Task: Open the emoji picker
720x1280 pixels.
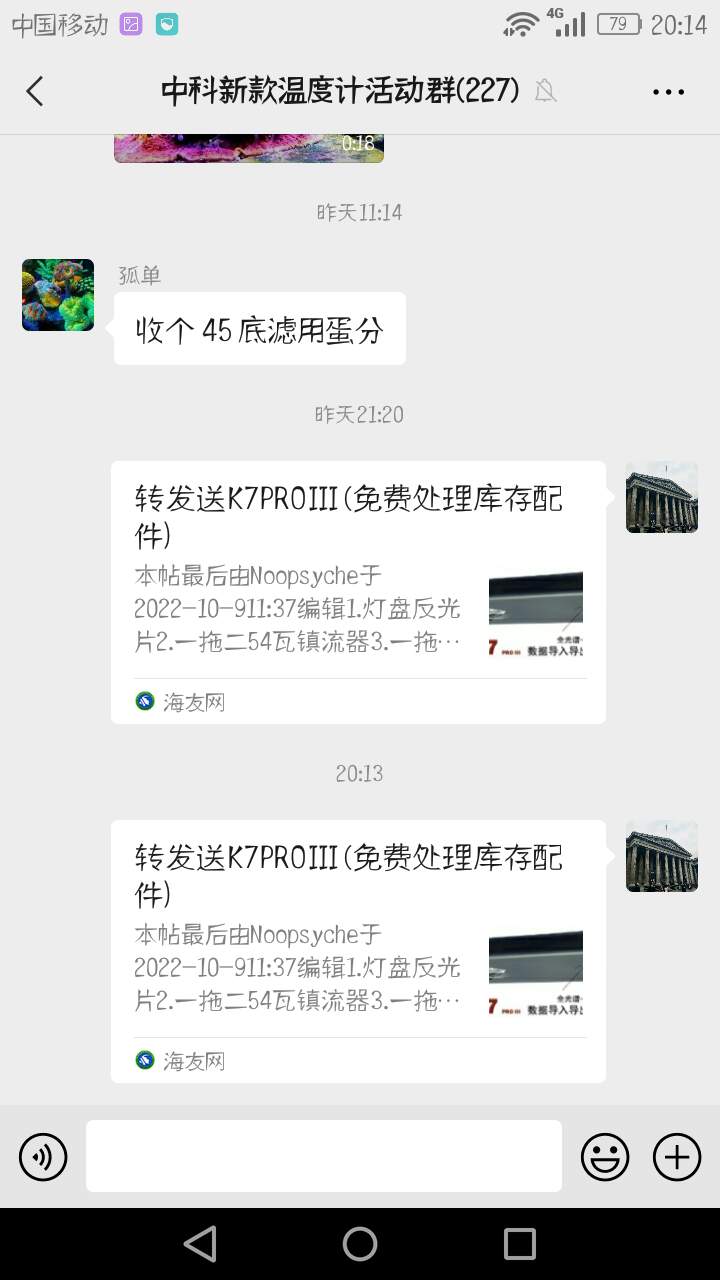Action: click(605, 1157)
